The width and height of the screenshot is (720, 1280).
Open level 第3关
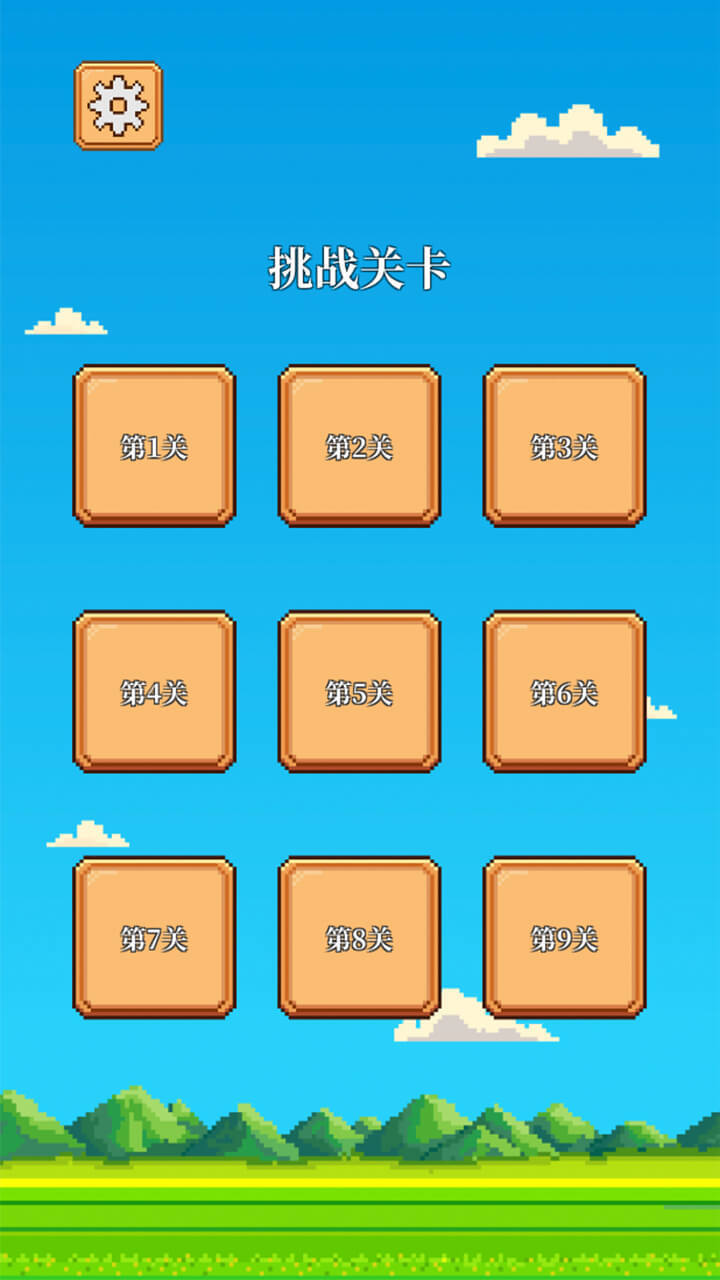point(564,446)
